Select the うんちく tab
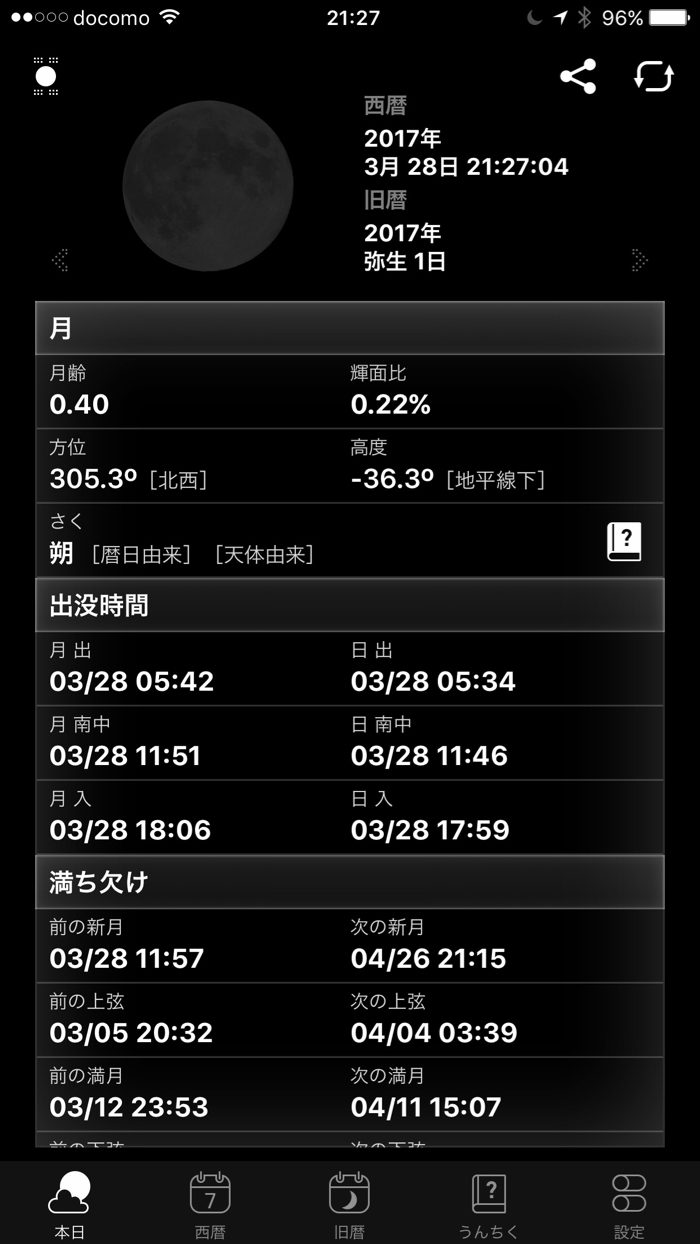The image size is (700, 1244). click(489, 1203)
